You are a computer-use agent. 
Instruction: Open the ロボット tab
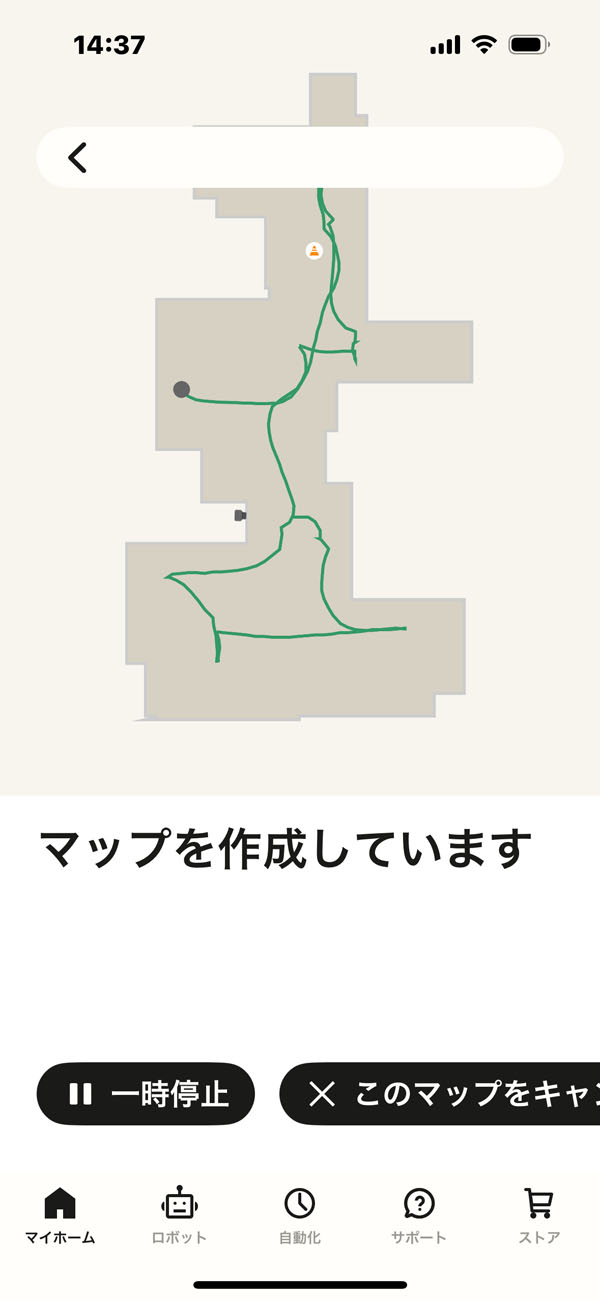tap(179, 1215)
